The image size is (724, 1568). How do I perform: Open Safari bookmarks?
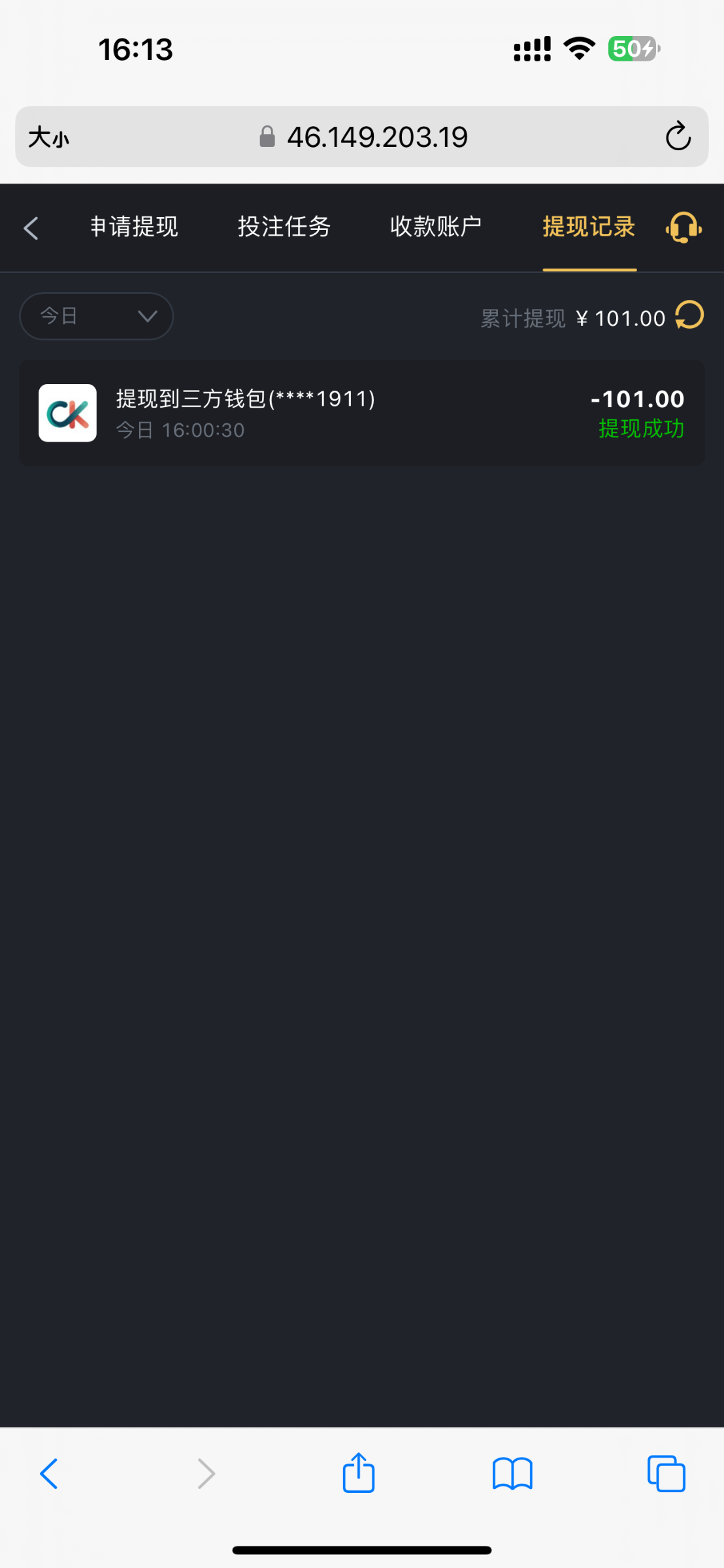click(x=513, y=1474)
